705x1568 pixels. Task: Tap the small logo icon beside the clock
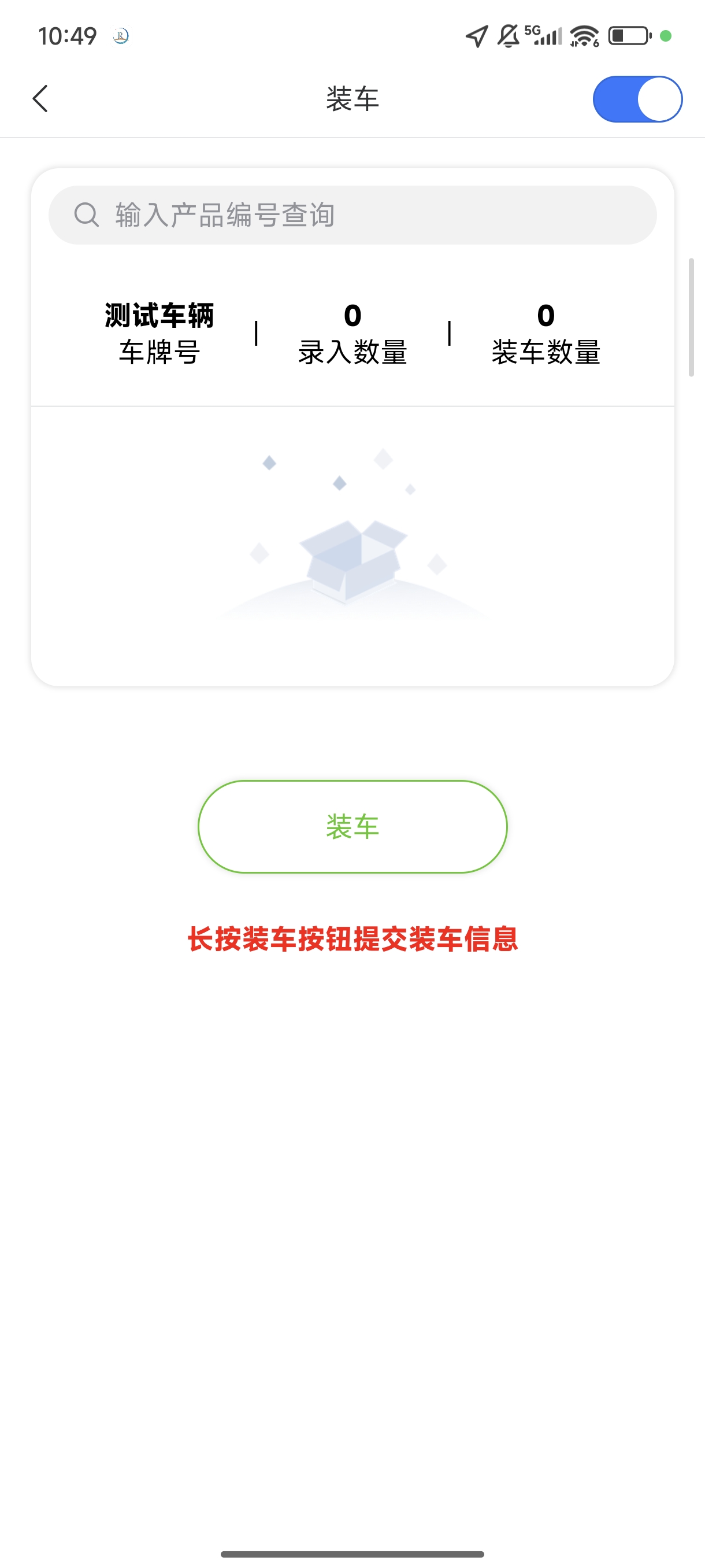[x=120, y=36]
